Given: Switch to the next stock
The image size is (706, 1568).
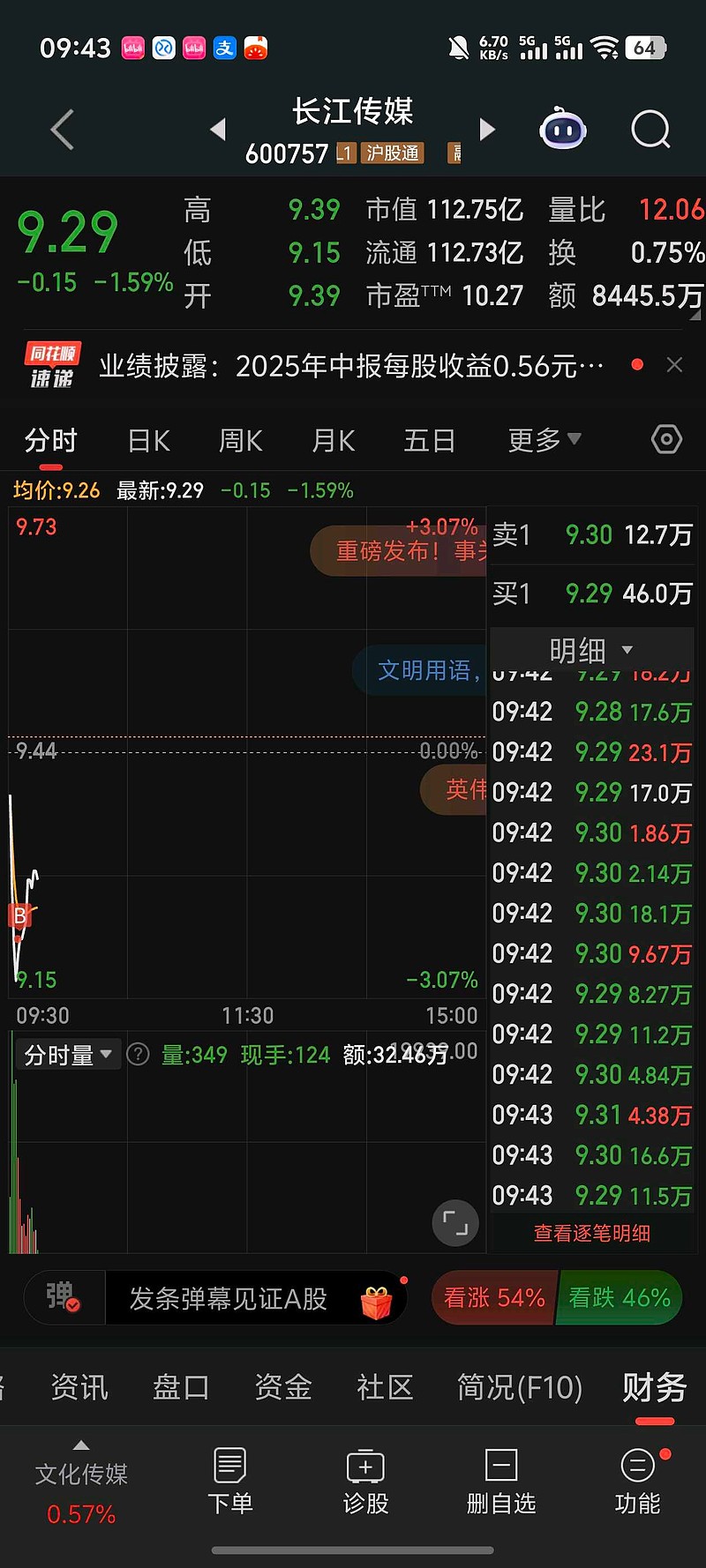Looking at the screenshot, I should (486, 130).
